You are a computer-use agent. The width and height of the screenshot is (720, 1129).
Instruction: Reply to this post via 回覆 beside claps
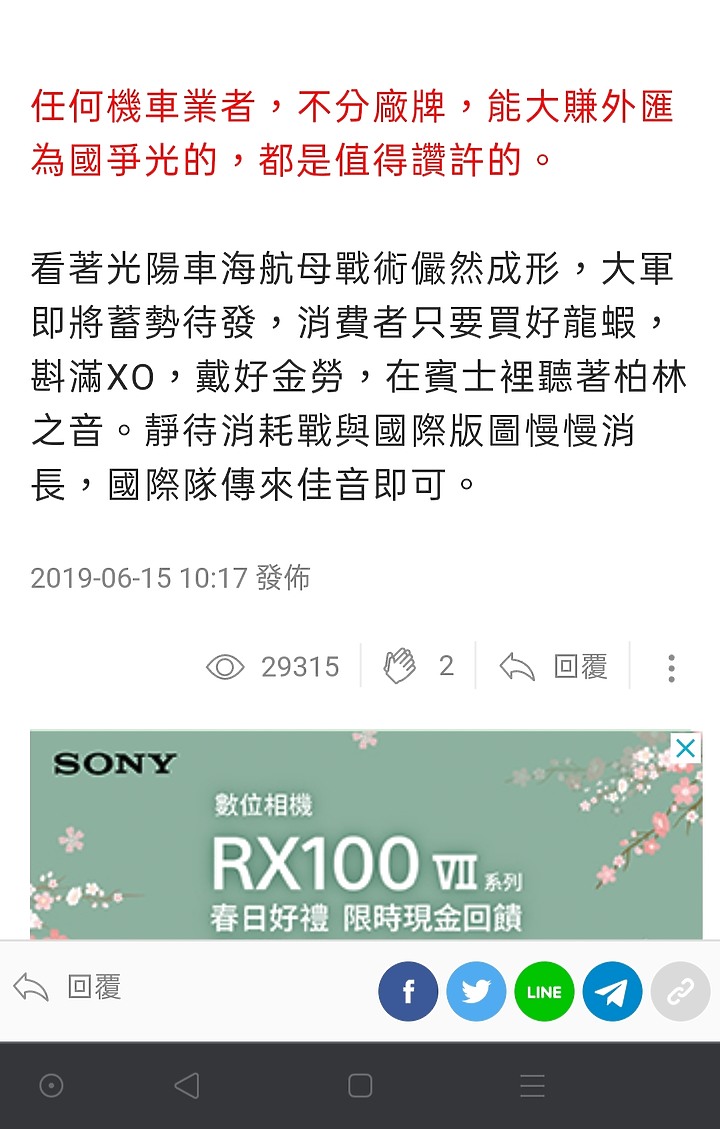click(x=553, y=666)
